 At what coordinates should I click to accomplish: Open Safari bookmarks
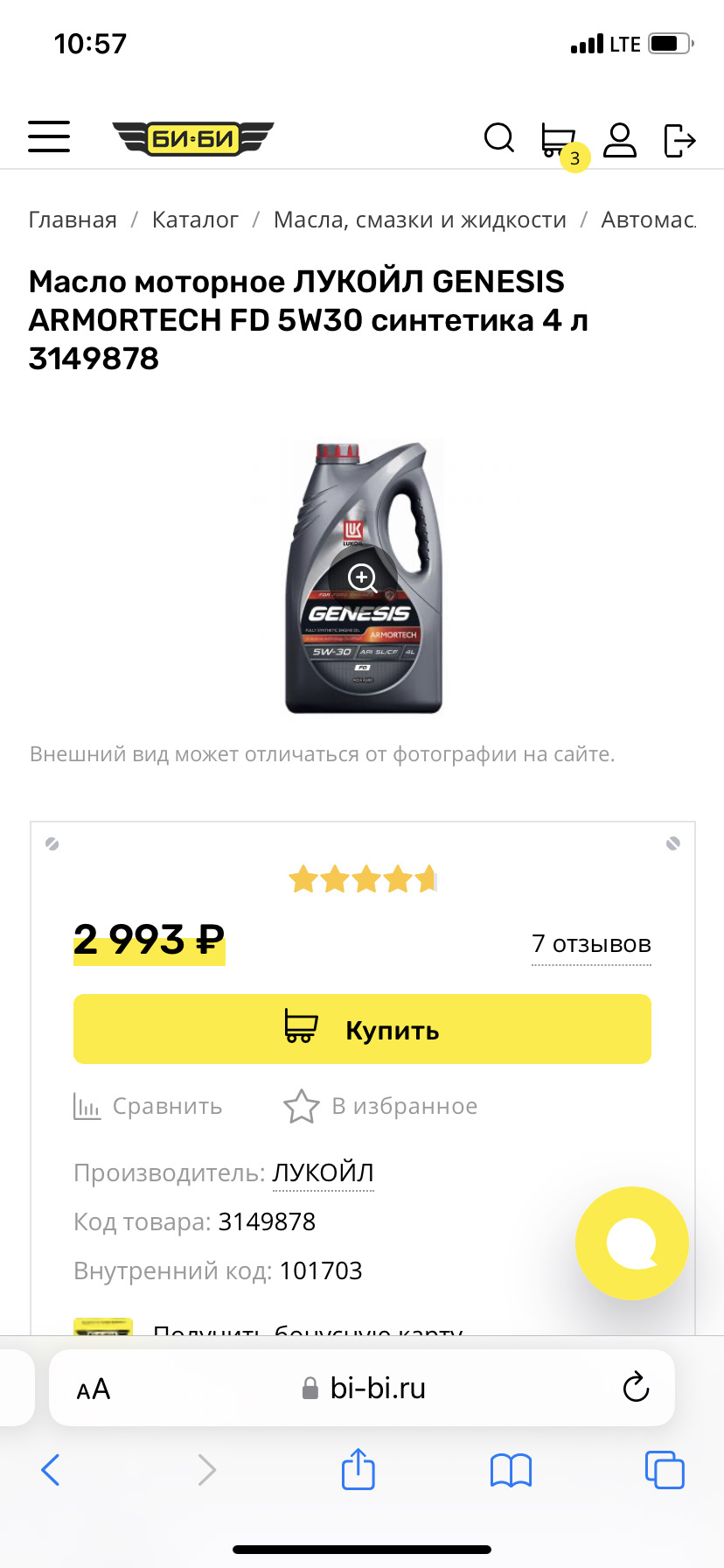point(511,1470)
